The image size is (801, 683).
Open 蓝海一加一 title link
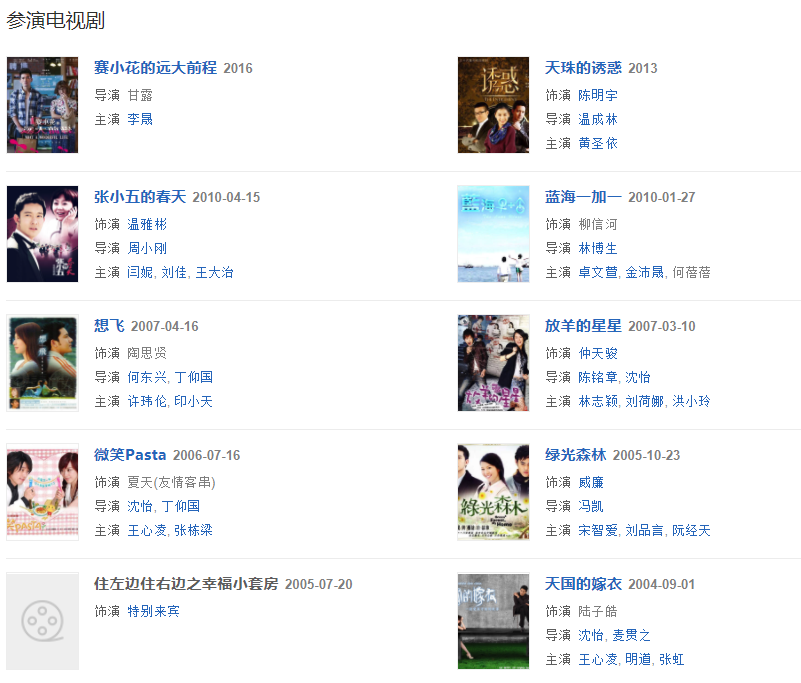point(583,197)
